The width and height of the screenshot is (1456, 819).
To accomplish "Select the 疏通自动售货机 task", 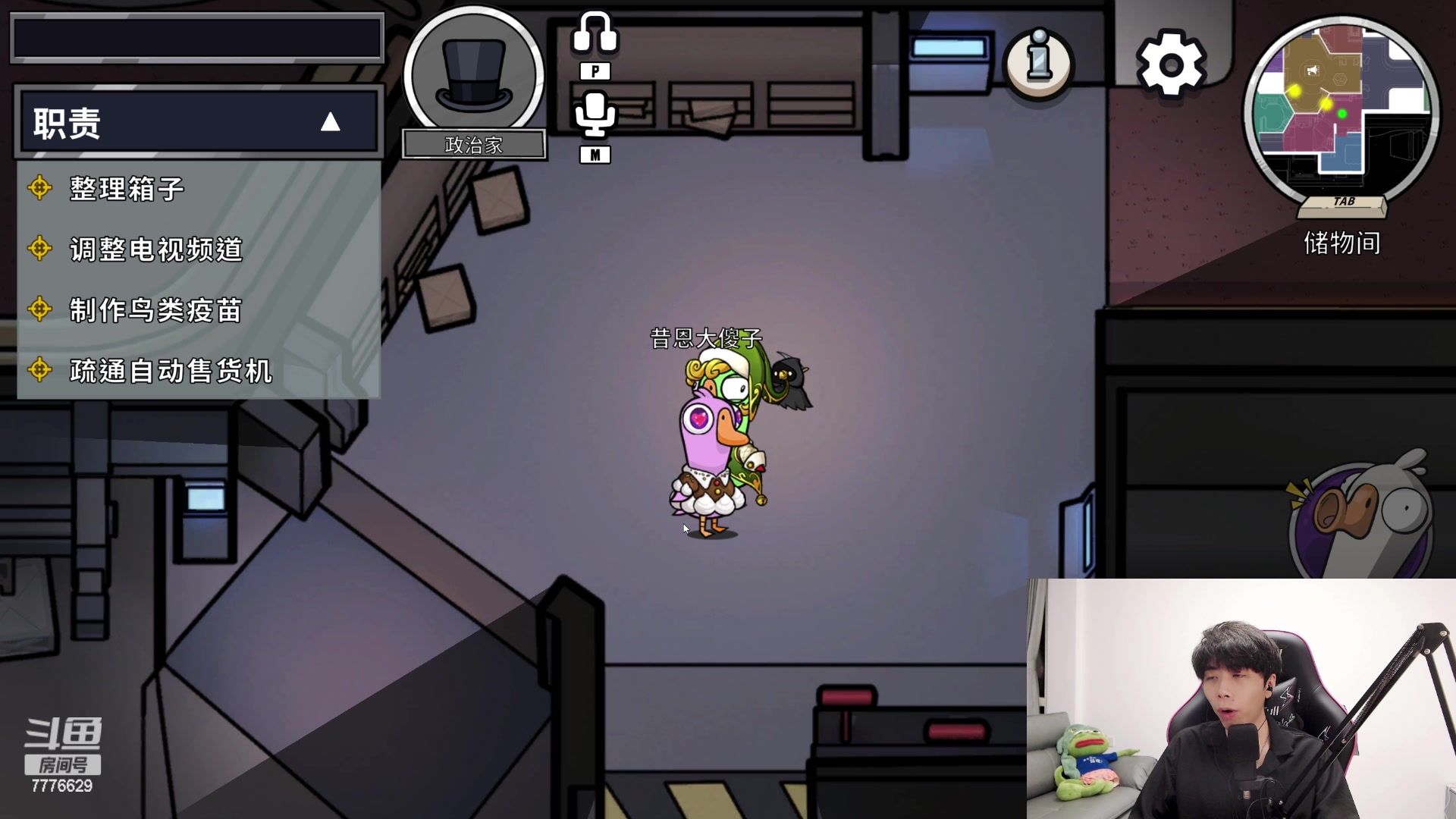I will click(x=170, y=370).
